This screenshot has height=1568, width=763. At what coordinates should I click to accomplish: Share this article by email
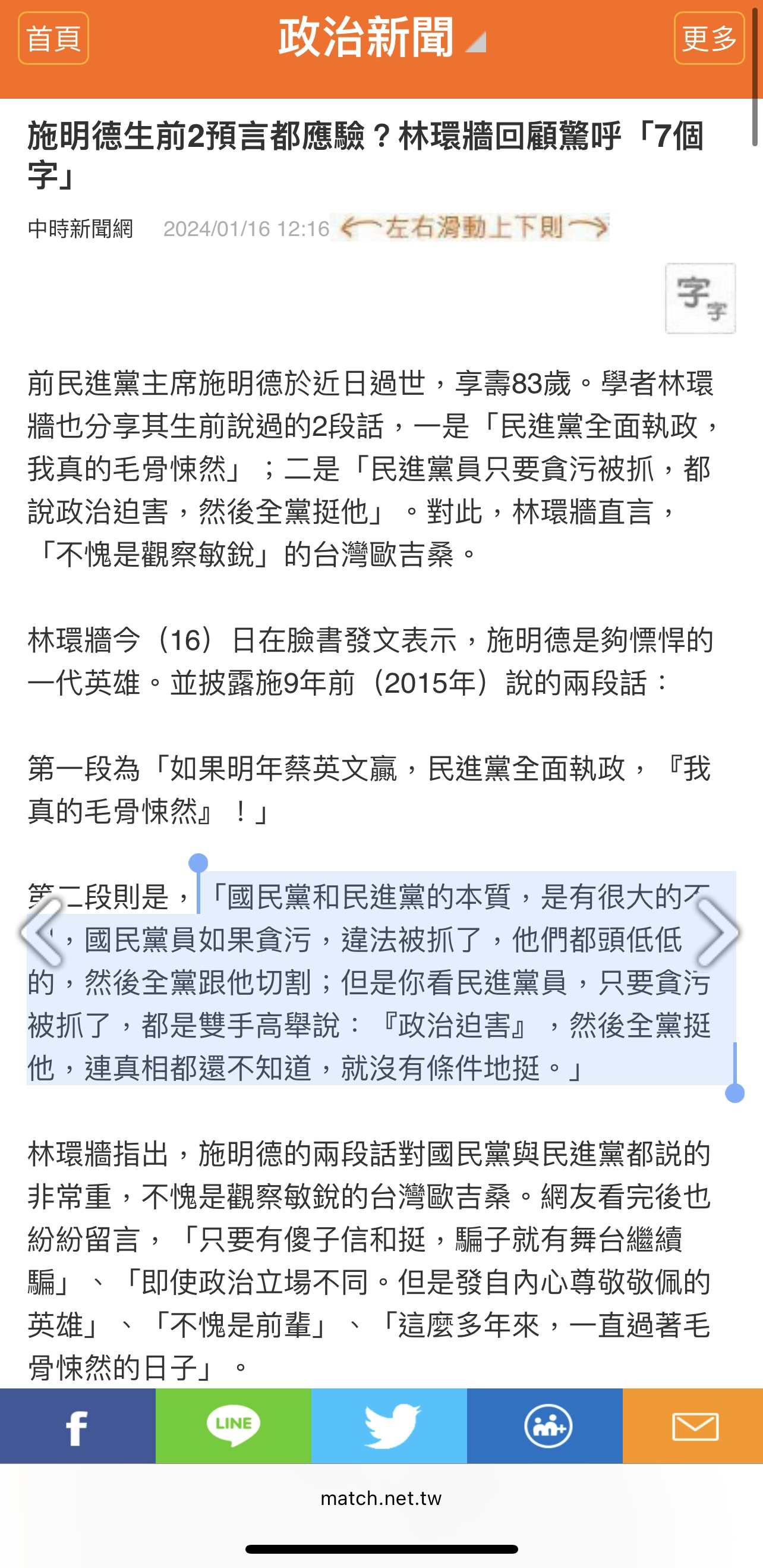click(x=693, y=1426)
